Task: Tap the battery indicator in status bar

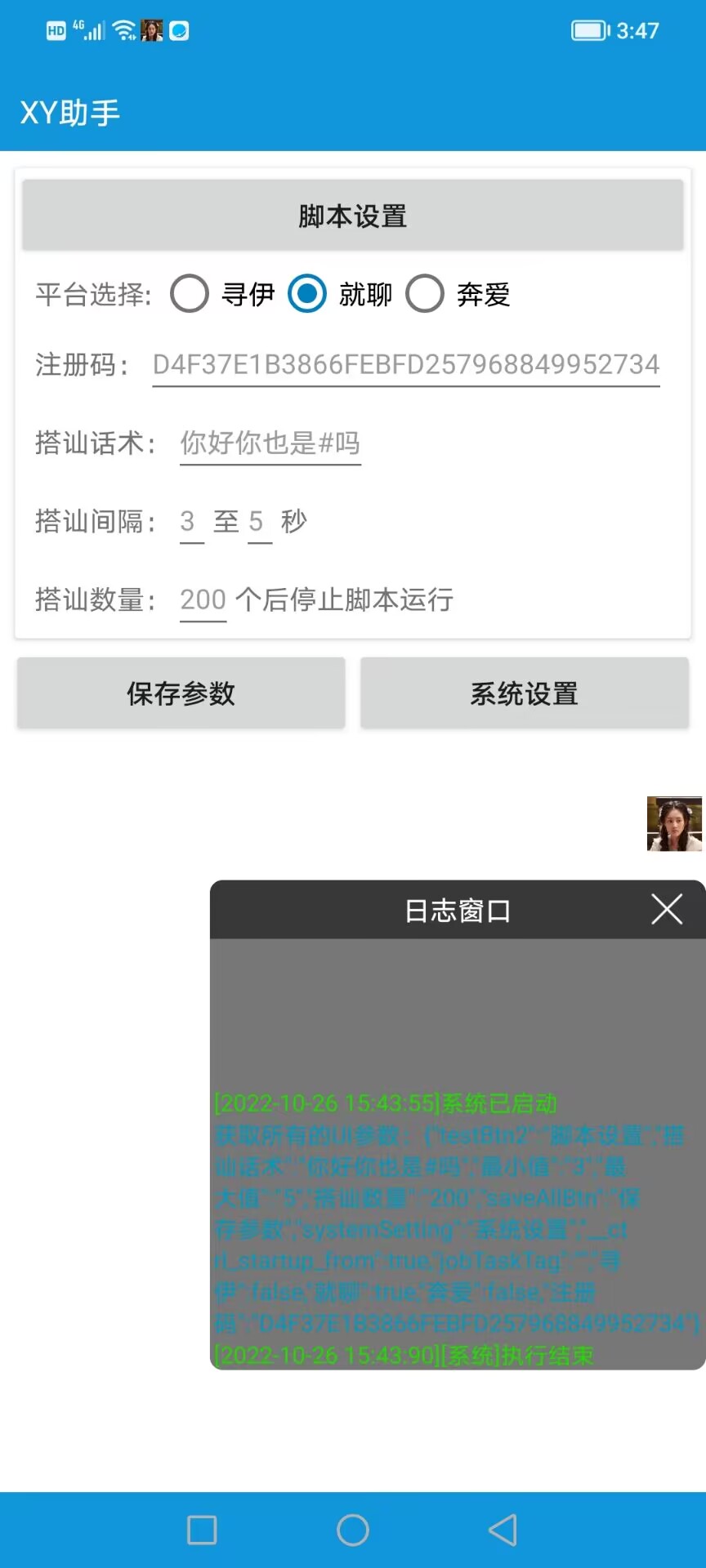Action: [x=588, y=31]
